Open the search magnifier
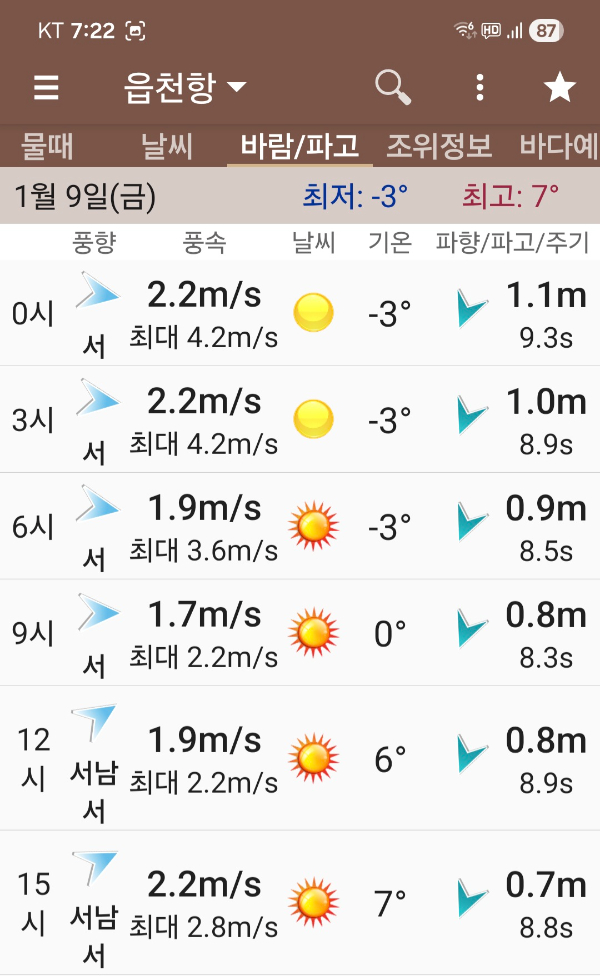The width and height of the screenshot is (600, 976). [x=392, y=88]
